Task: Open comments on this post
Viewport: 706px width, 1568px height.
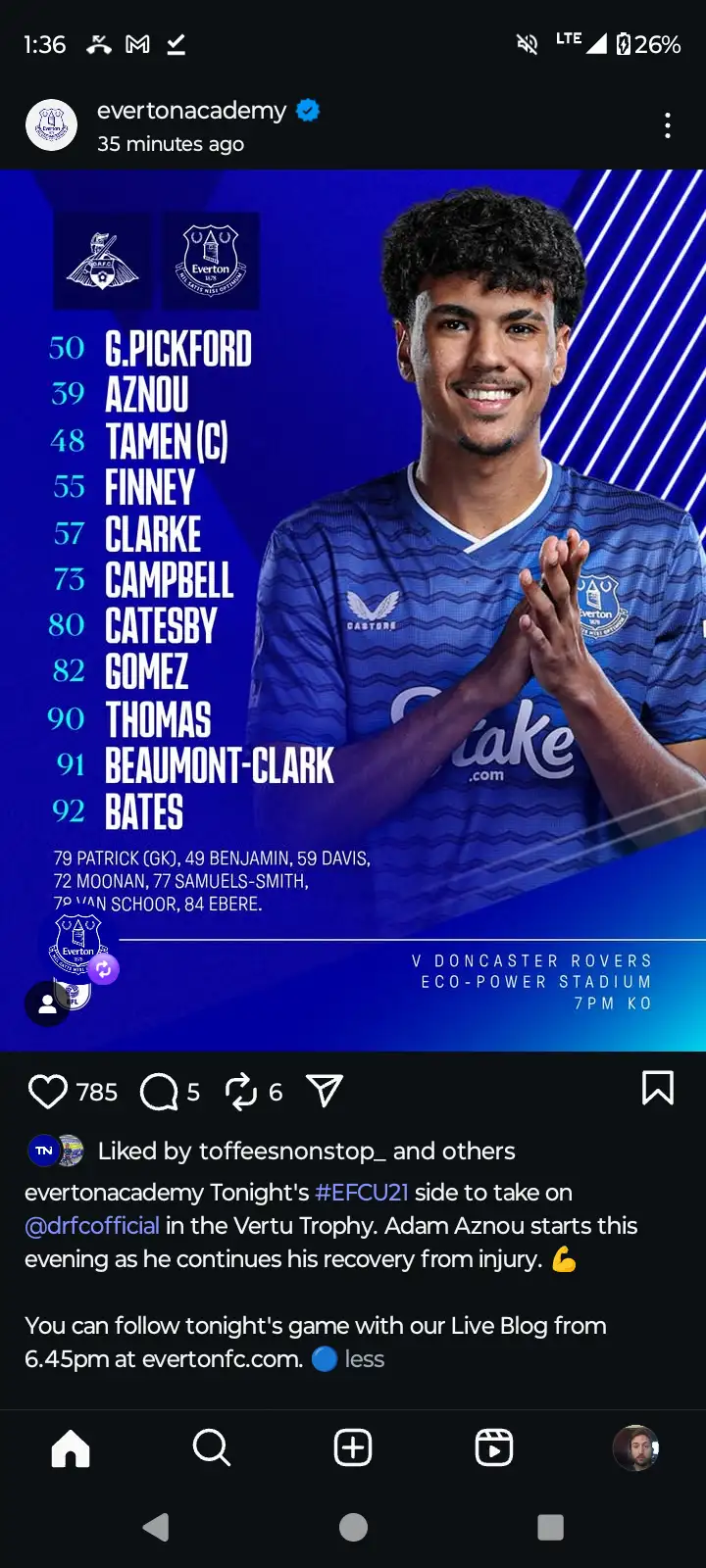Action: click(159, 1091)
